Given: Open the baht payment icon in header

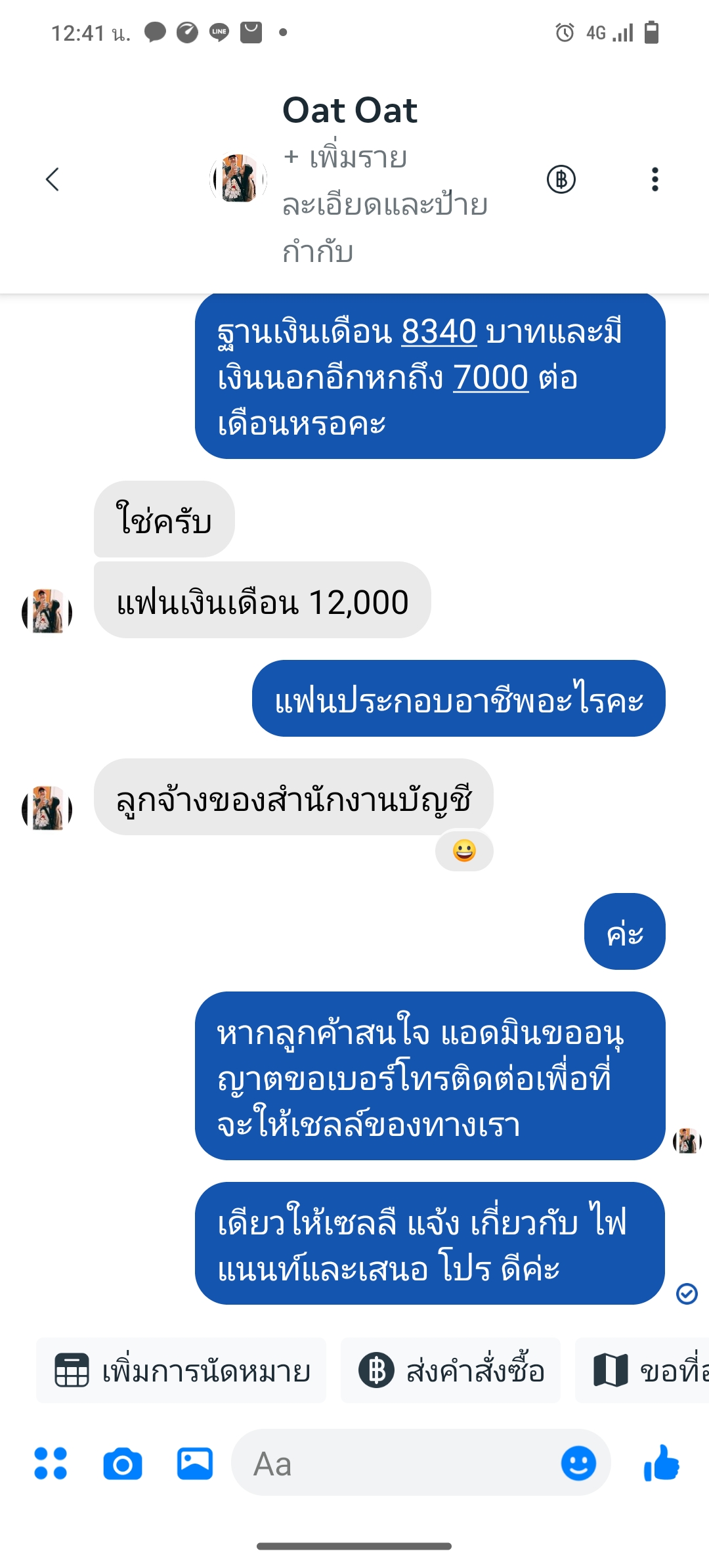Looking at the screenshot, I should (x=561, y=179).
